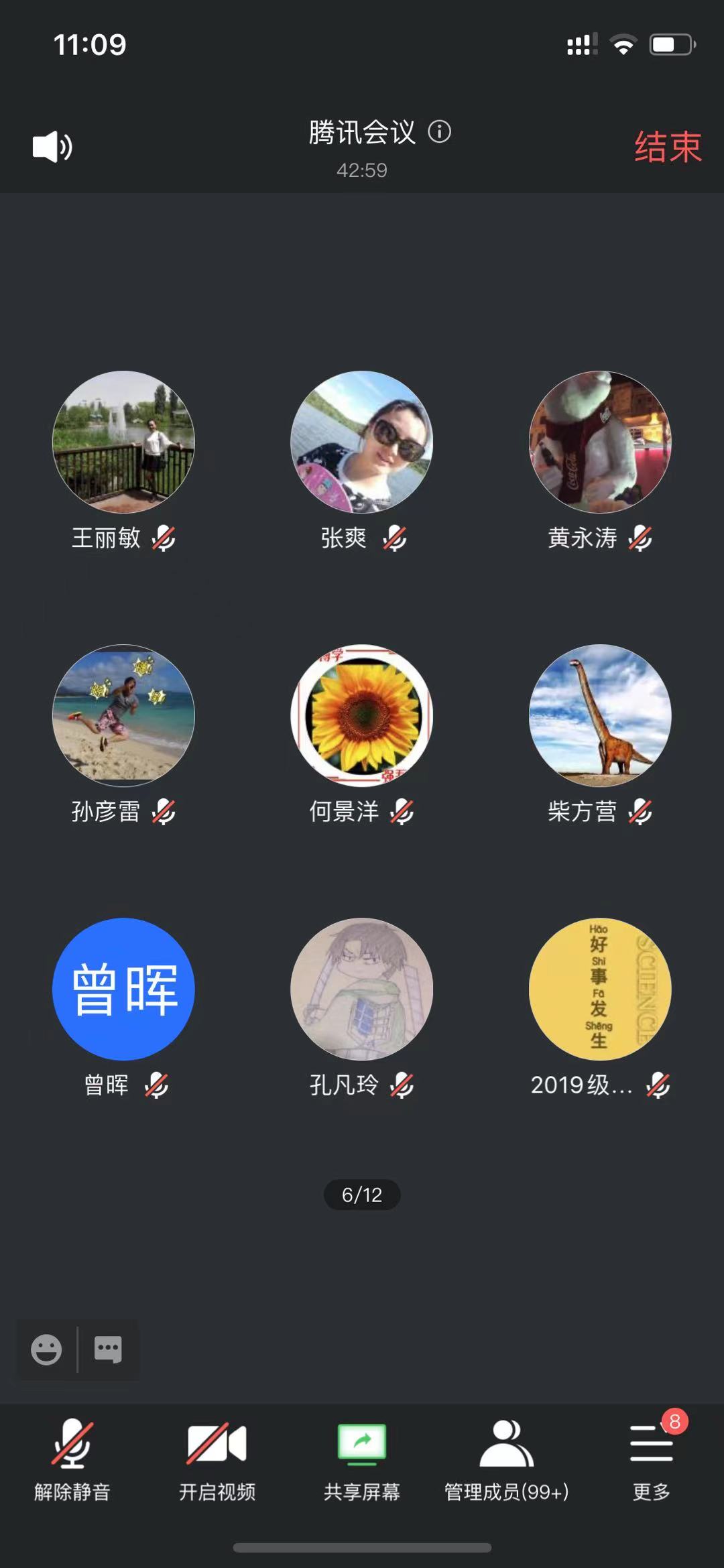Select participant 柴方营's avatar
Viewport: 724px width, 1568px height.
click(x=600, y=715)
